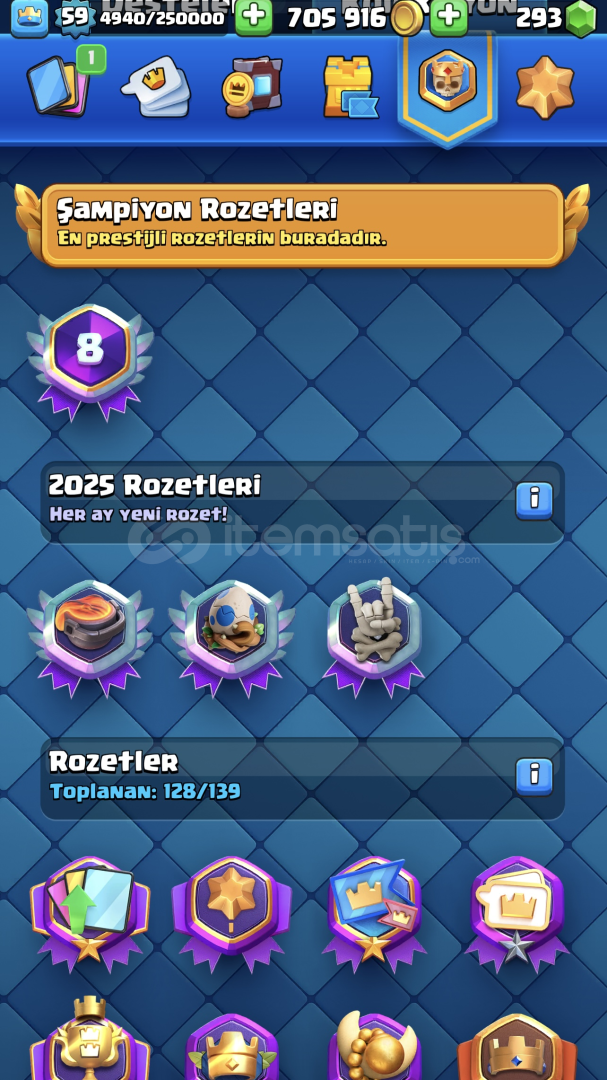Screen dimensions: 607x1080
Task: Switch to the castle tower skins tab
Action: (x=349, y=87)
